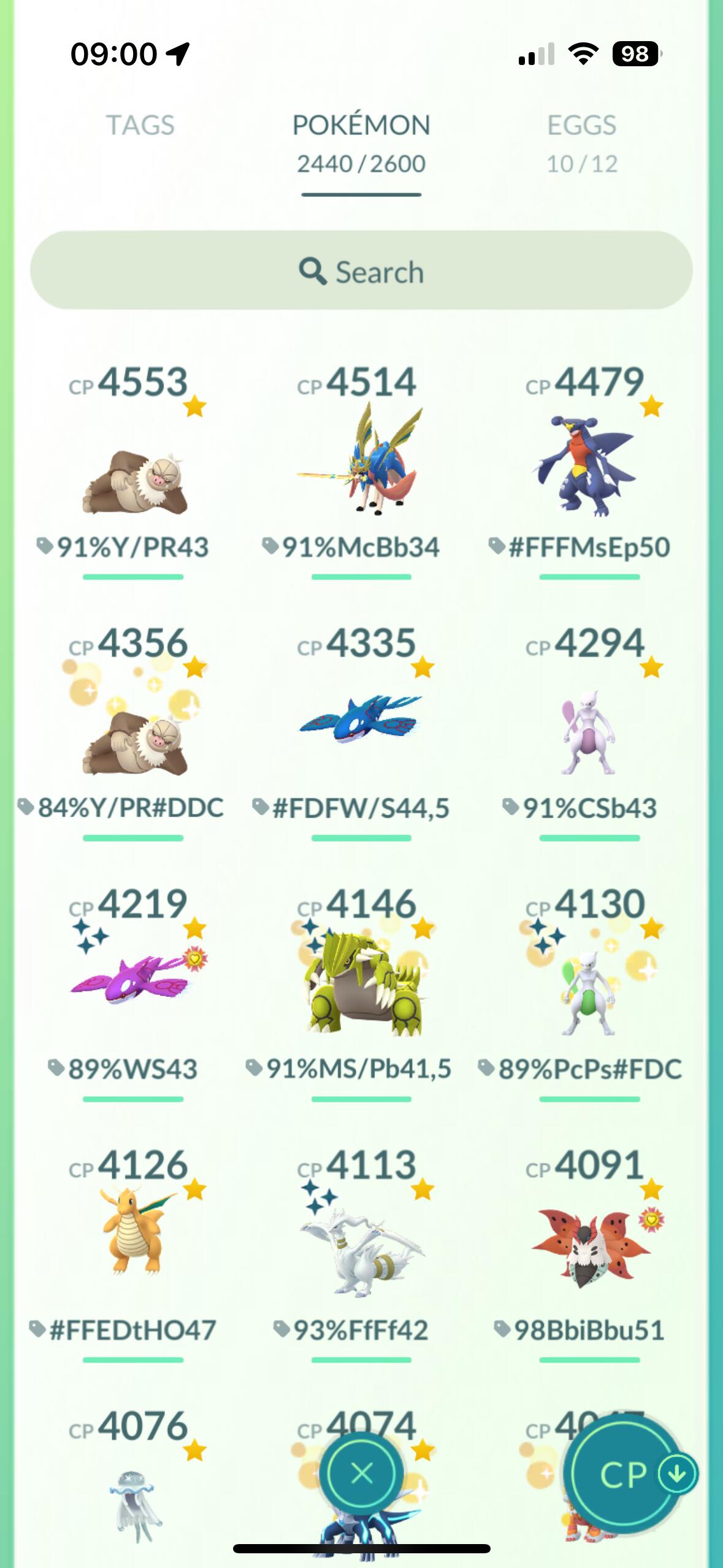Open the Pokémon search field
Screen dimensions: 723x1568
click(x=361, y=271)
